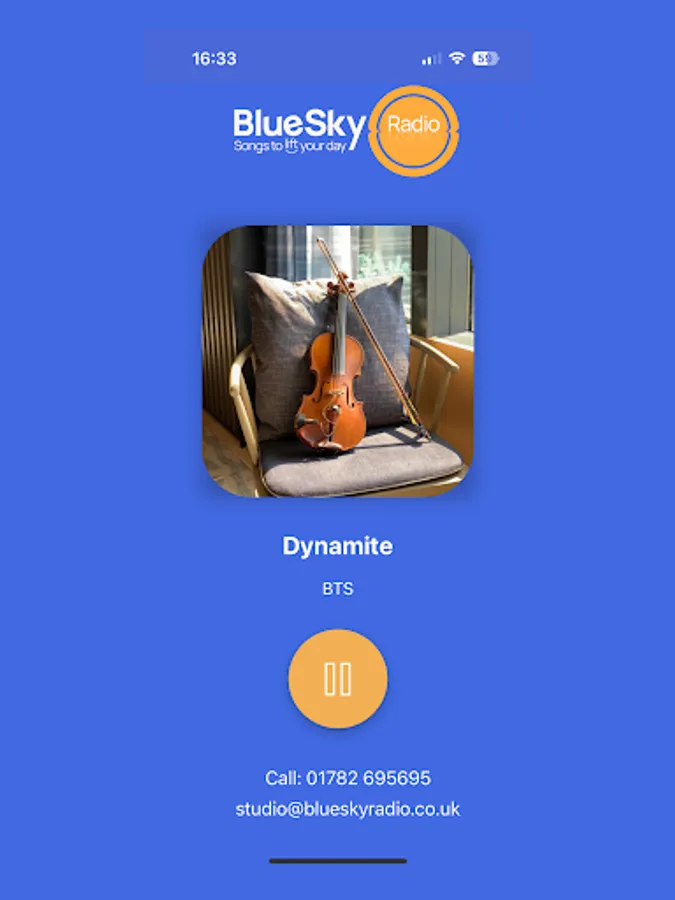675x900 pixels.
Task: Email studio@blueskyradio.co.uk
Action: 348,809
